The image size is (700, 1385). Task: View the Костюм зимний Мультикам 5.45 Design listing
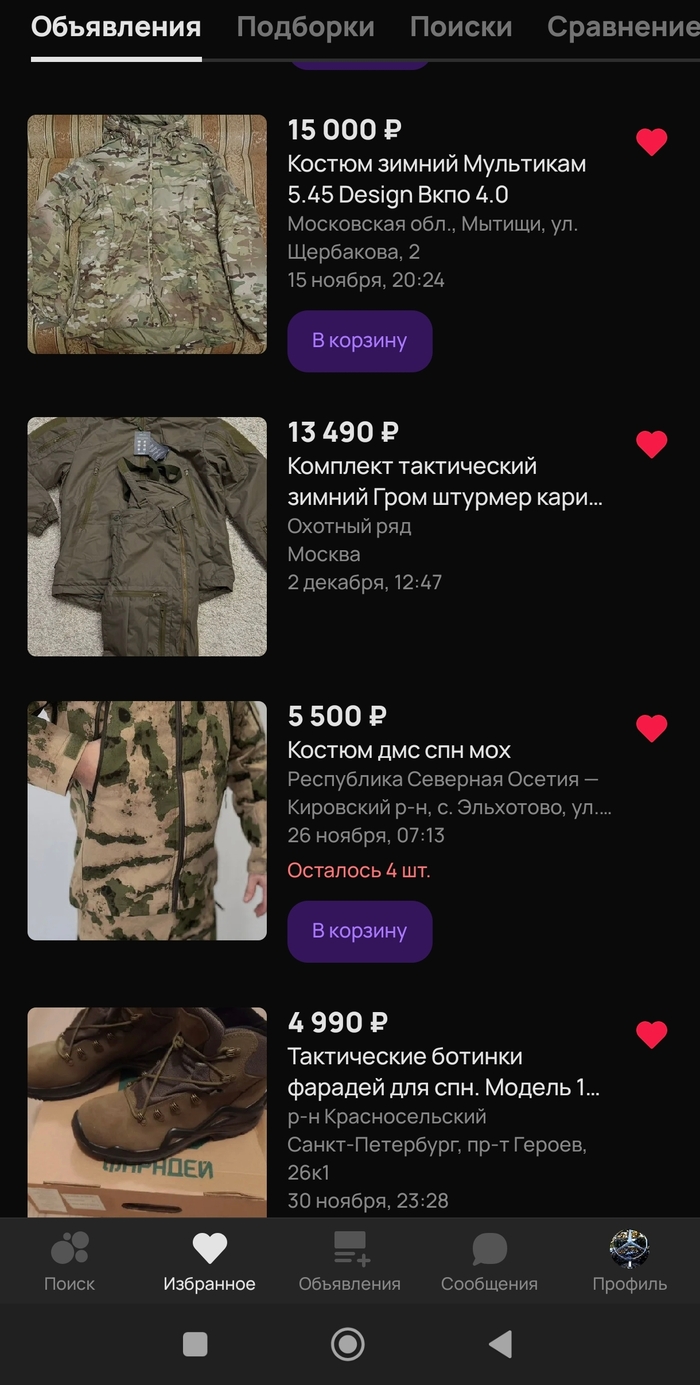(436, 178)
